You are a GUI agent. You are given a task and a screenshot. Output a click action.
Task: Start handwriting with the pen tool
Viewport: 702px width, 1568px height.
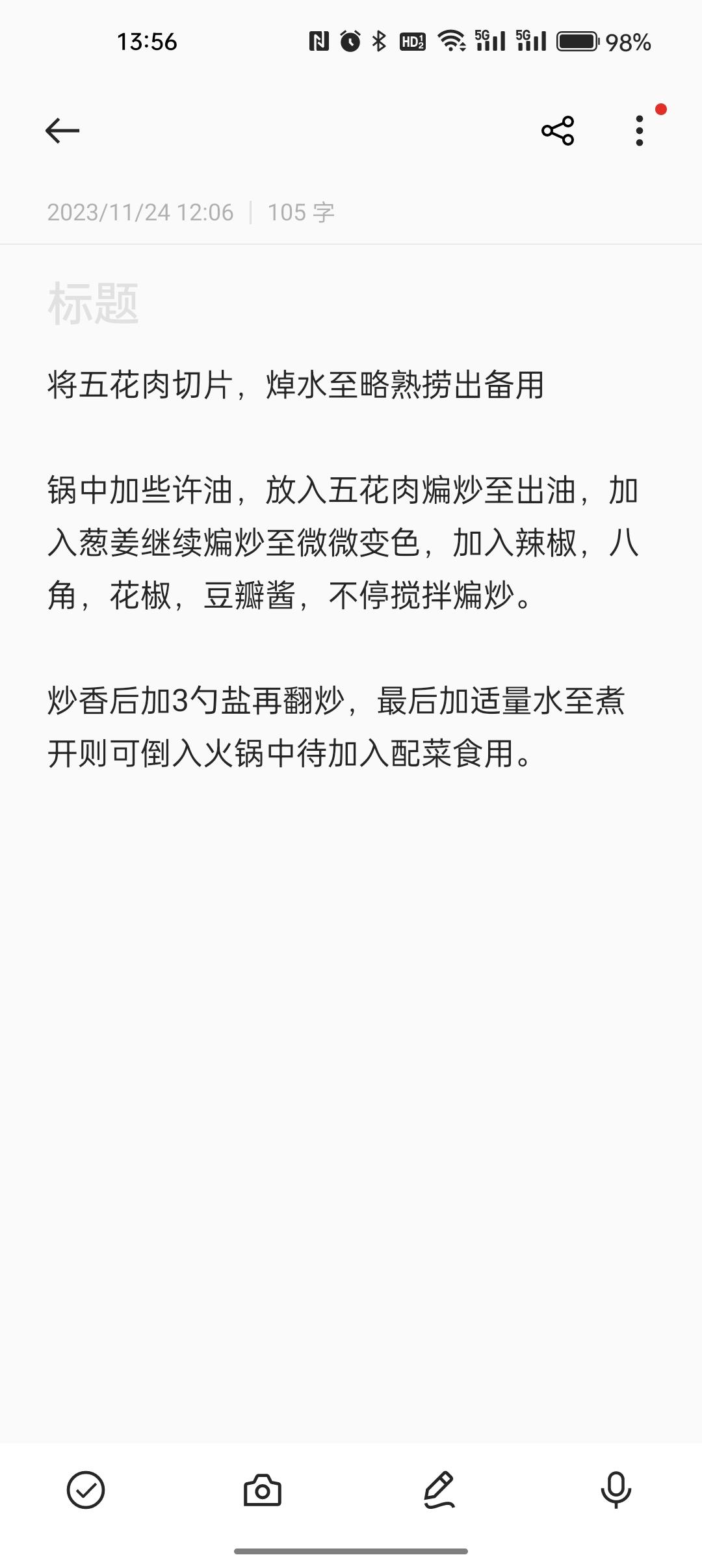coord(439,1490)
